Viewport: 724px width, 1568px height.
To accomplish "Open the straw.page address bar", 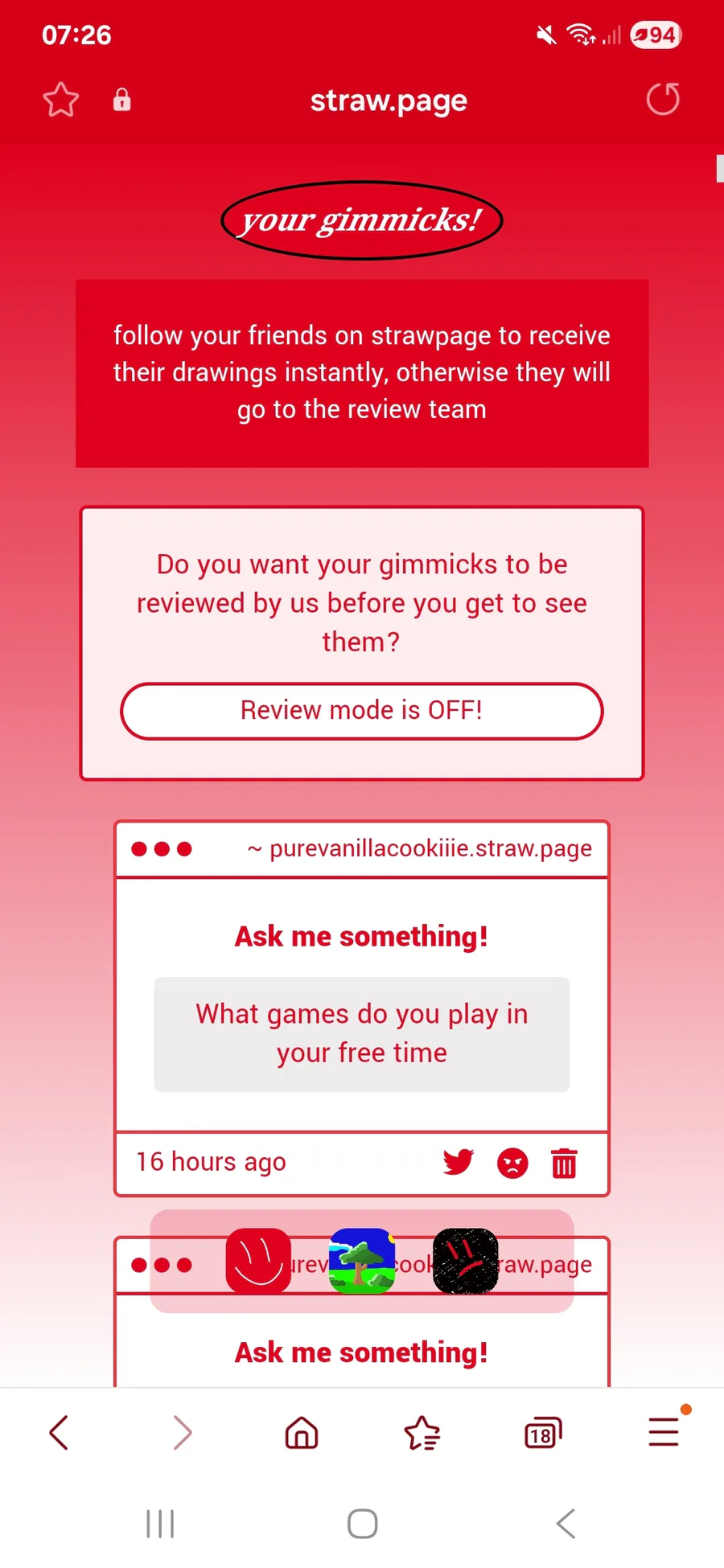I will tap(389, 101).
